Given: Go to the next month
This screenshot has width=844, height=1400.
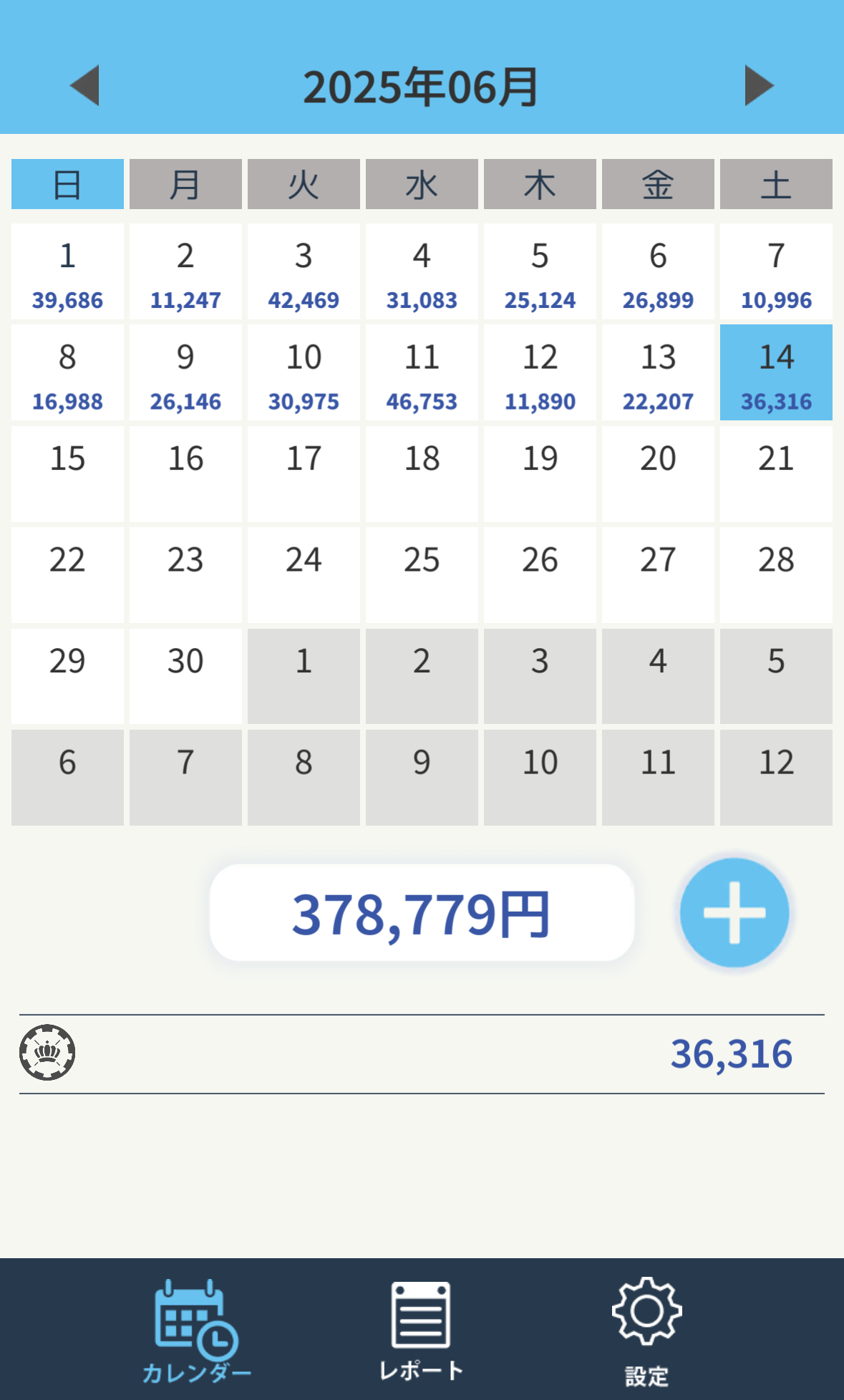Looking at the screenshot, I should tap(759, 85).
